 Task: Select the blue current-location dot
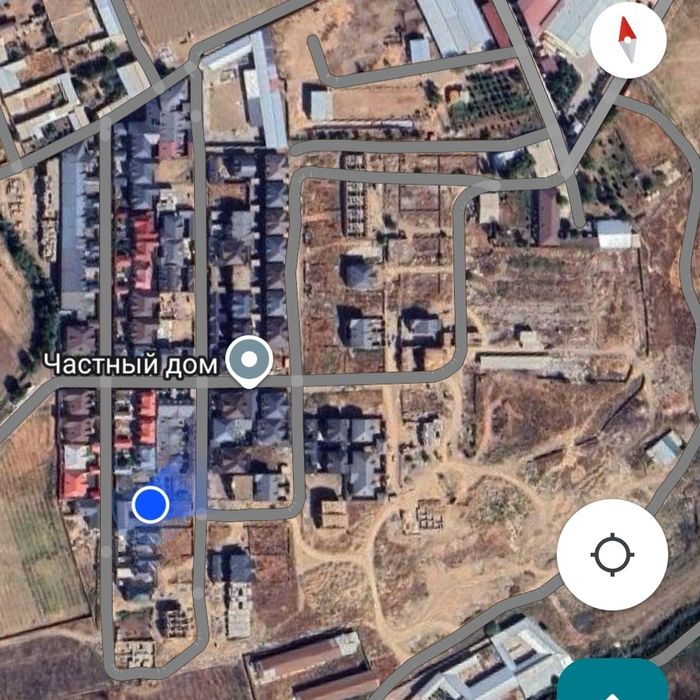tap(150, 504)
